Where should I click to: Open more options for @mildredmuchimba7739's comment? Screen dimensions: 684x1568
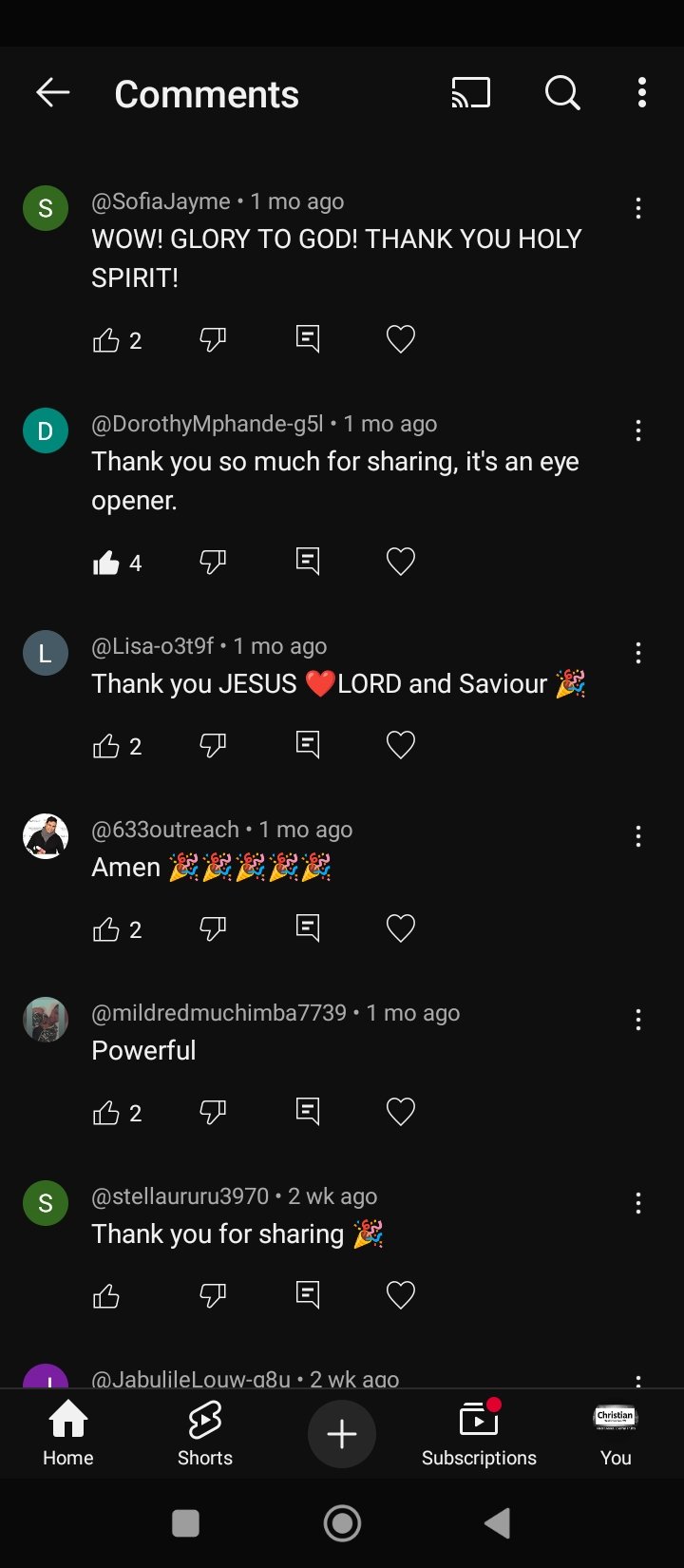tap(638, 1021)
